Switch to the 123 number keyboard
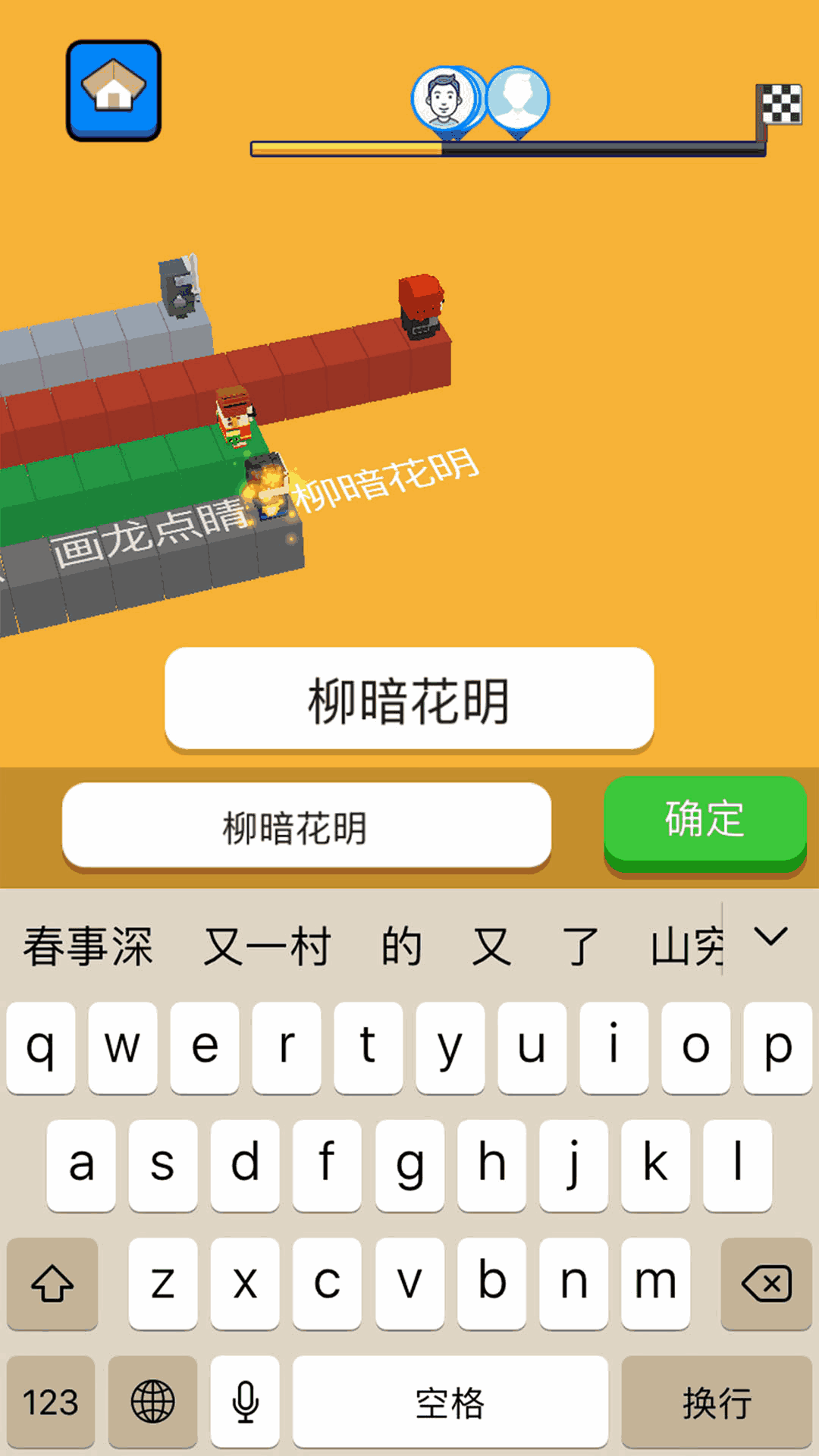 click(51, 1401)
